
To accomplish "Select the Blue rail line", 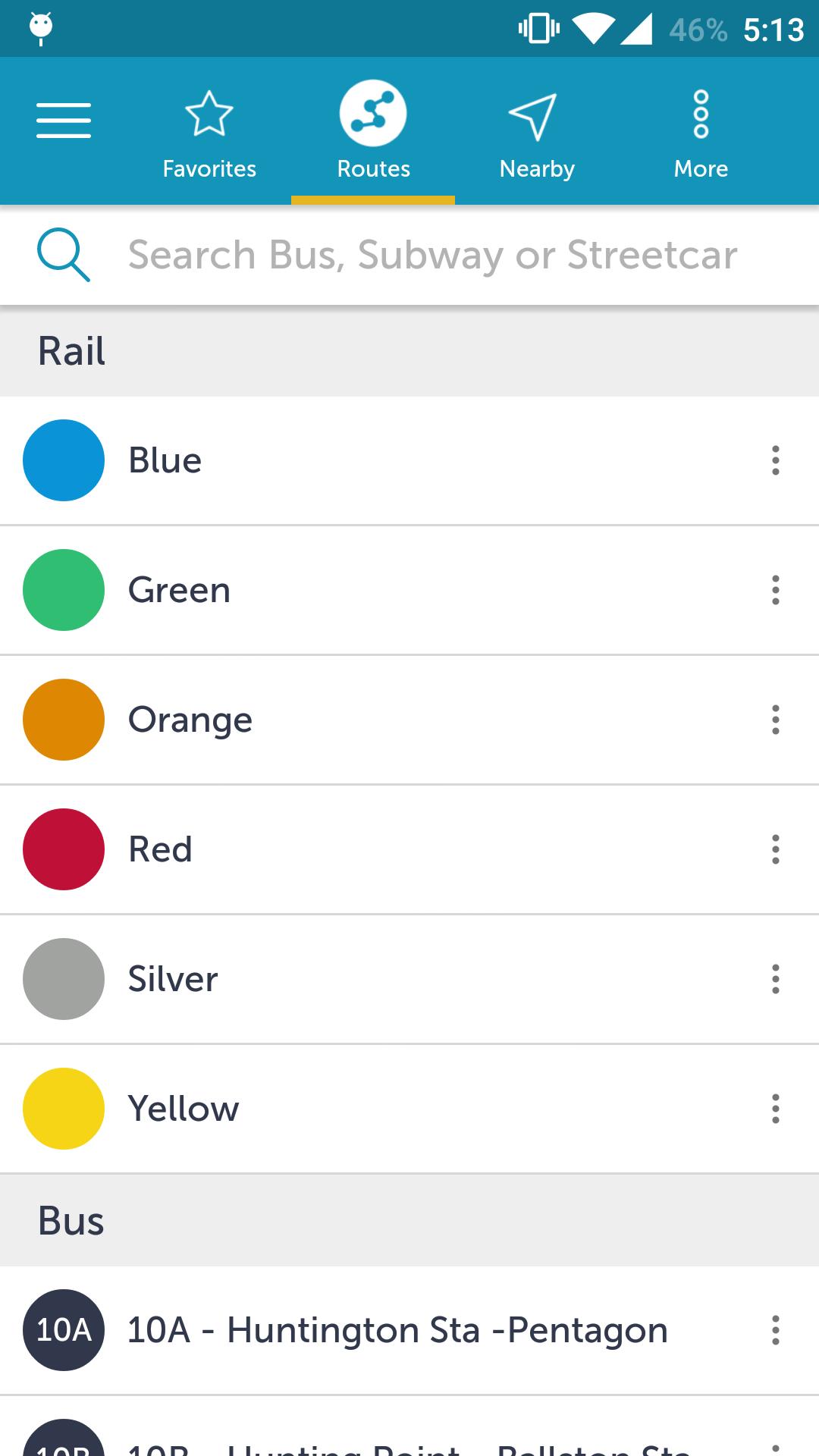I will 303,460.
